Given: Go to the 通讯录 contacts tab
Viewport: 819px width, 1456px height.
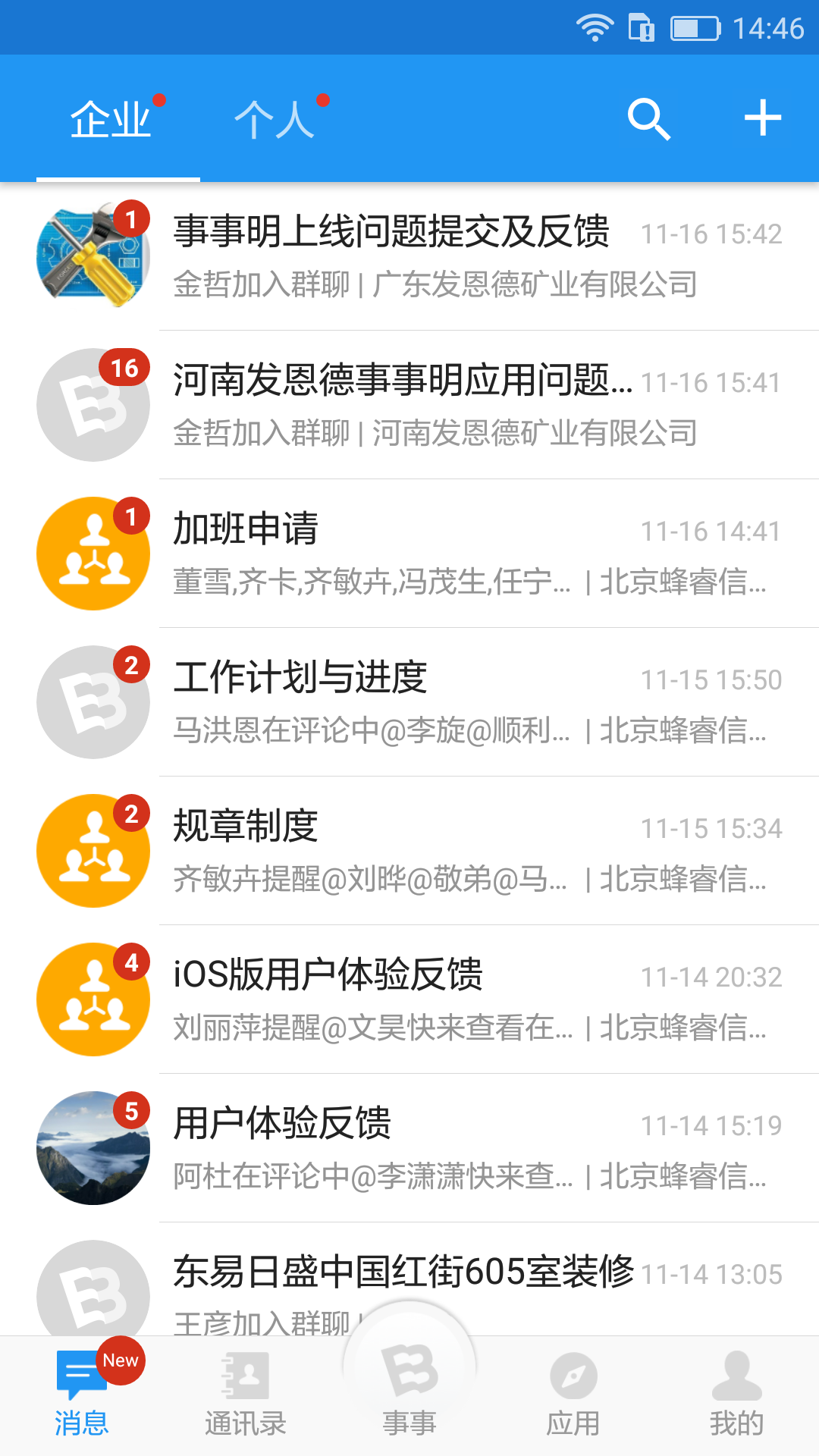Looking at the screenshot, I should pyautogui.click(x=245, y=1395).
